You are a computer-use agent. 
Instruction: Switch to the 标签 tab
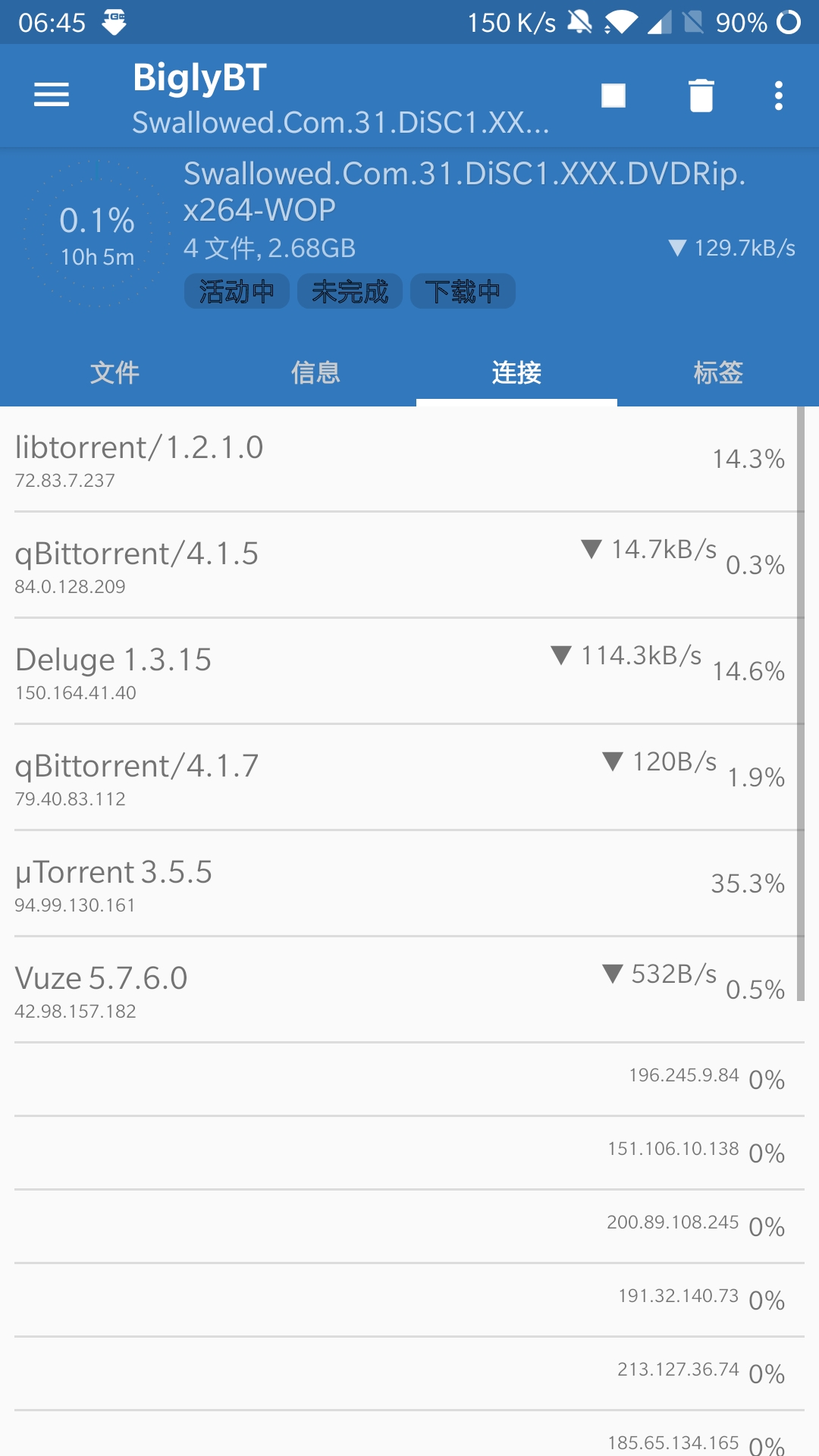pyautogui.click(x=718, y=372)
